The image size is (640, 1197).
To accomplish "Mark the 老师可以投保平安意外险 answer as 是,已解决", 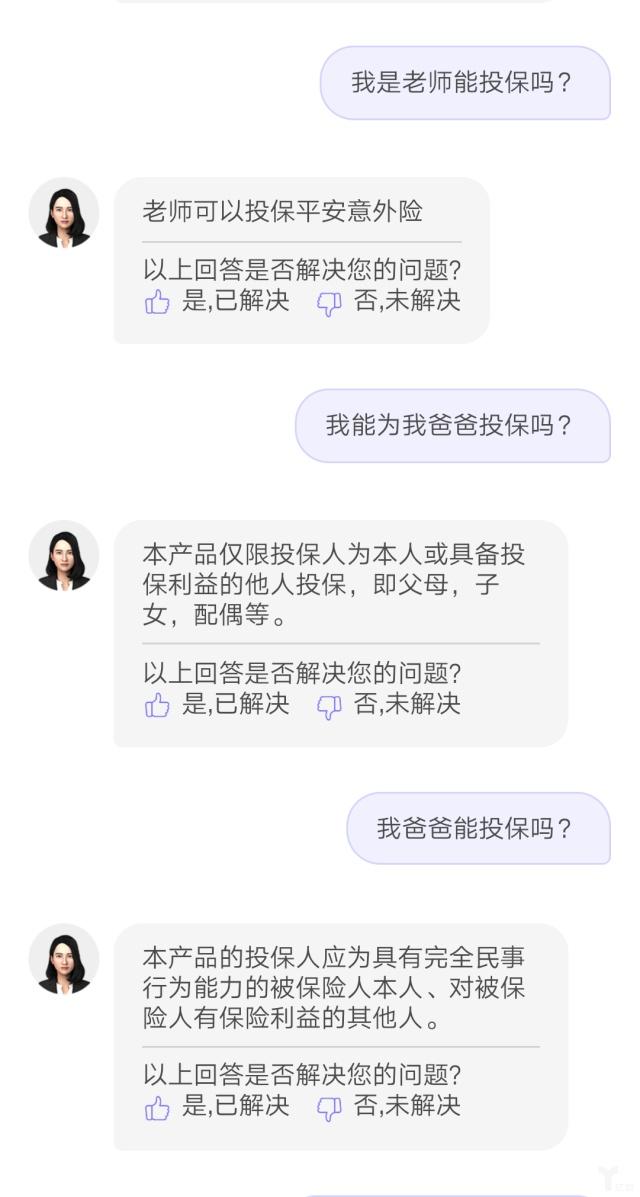I will pos(217,301).
